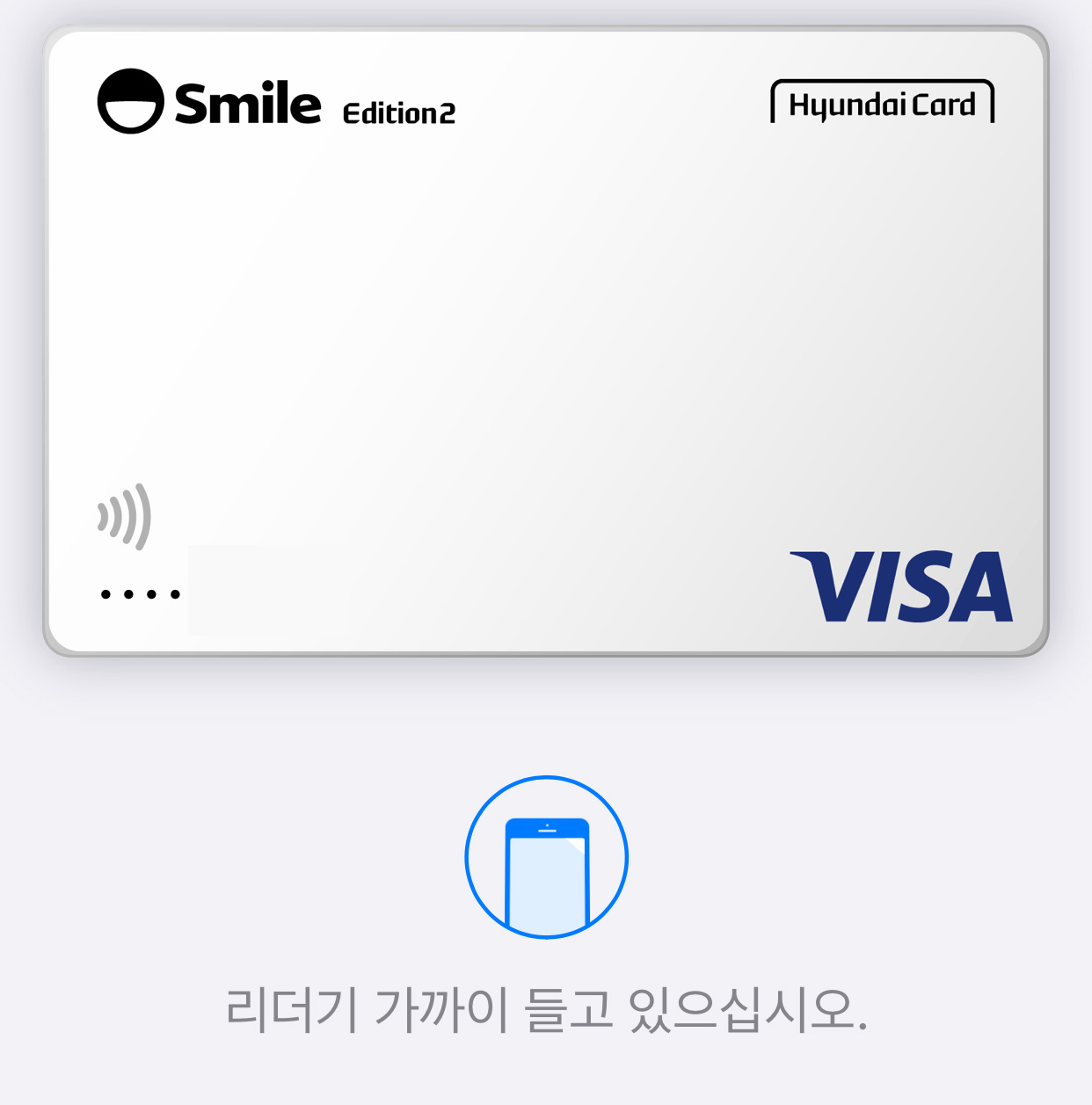Expand the VISA payment network selector
The image size is (1092, 1105).
tap(901, 585)
